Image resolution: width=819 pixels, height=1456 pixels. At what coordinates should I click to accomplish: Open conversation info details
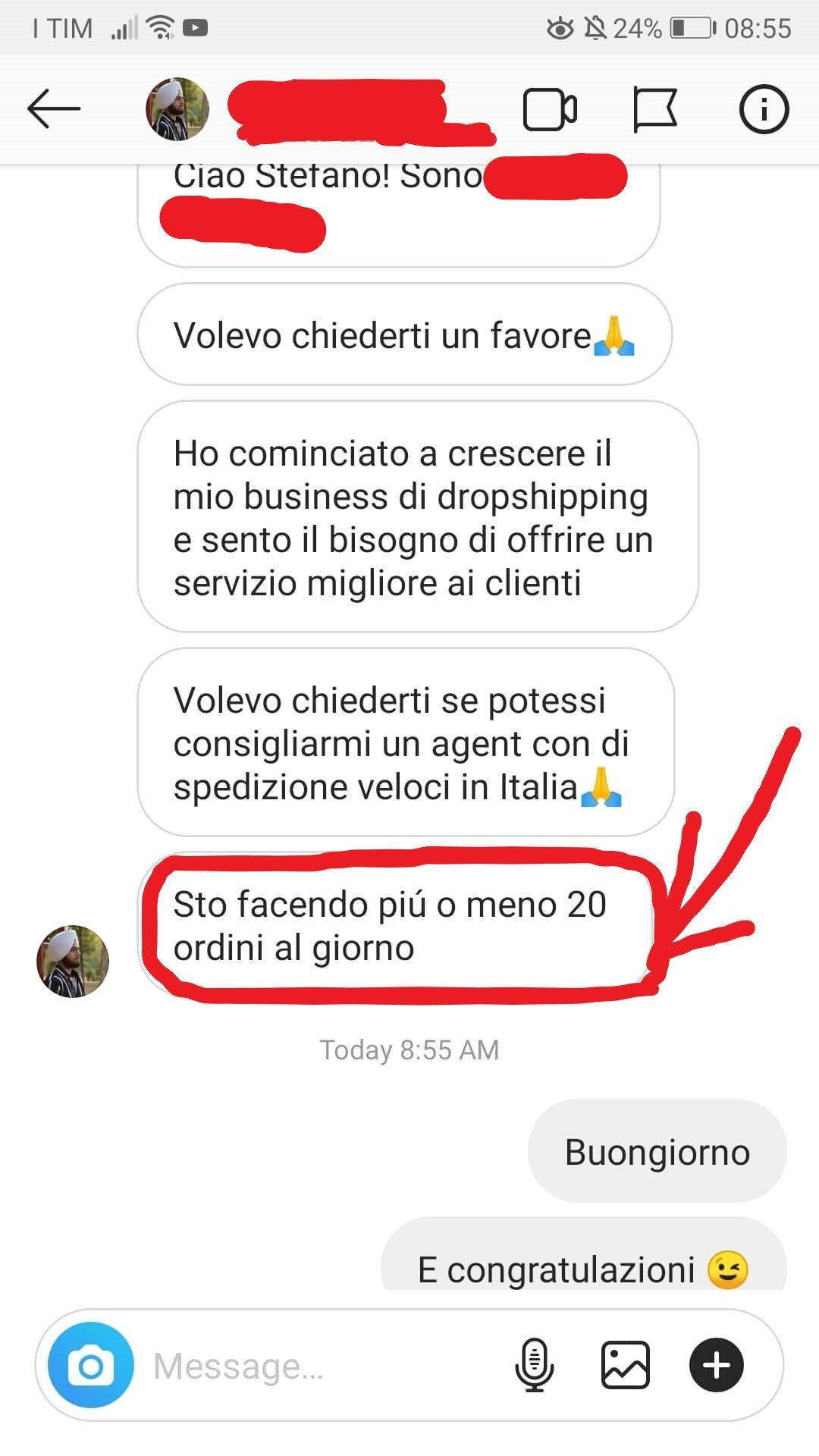[764, 109]
